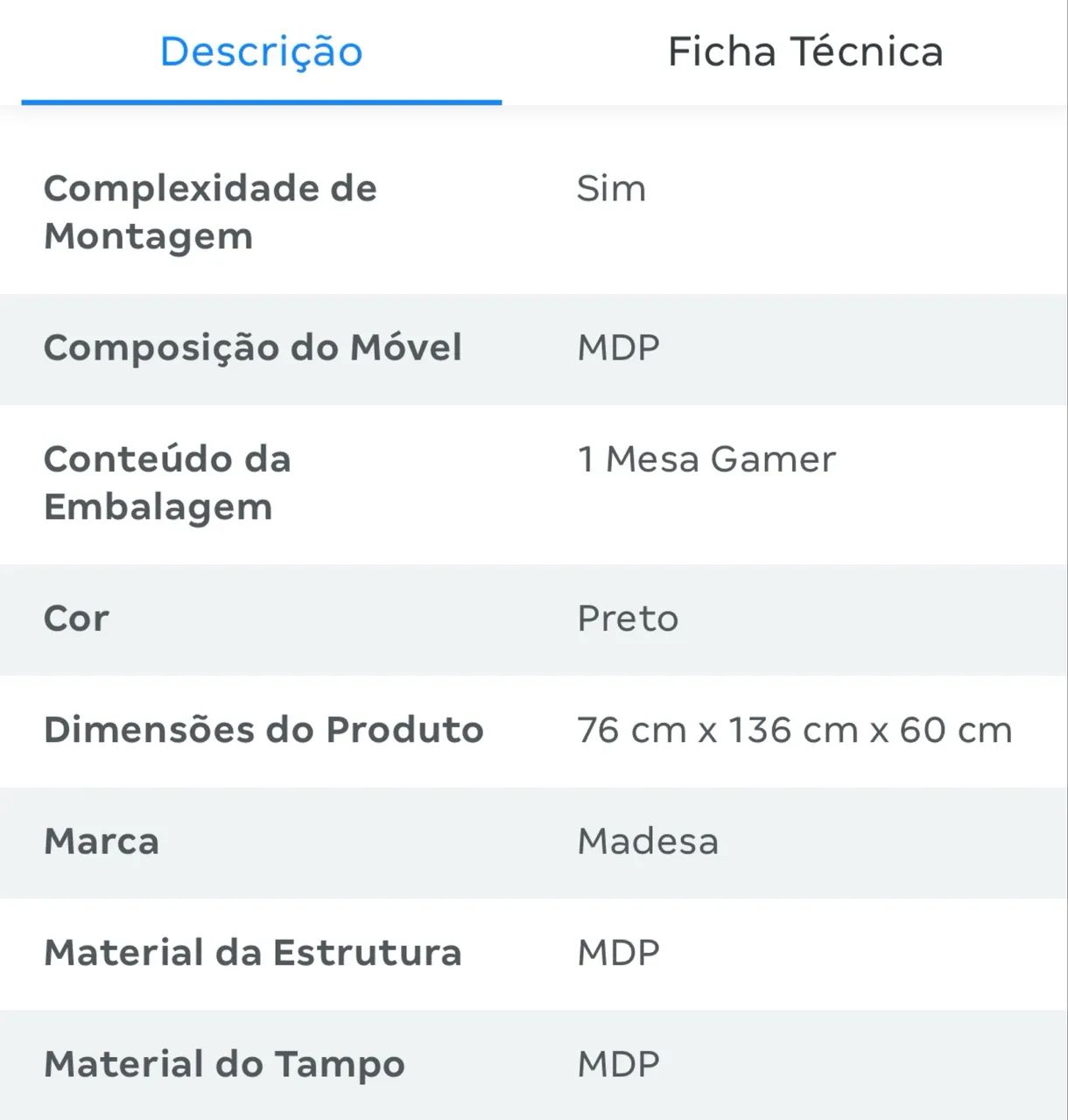This screenshot has width=1068, height=1120.
Task: Click the Conteúdo da Embalagem label
Action: click(x=166, y=482)
